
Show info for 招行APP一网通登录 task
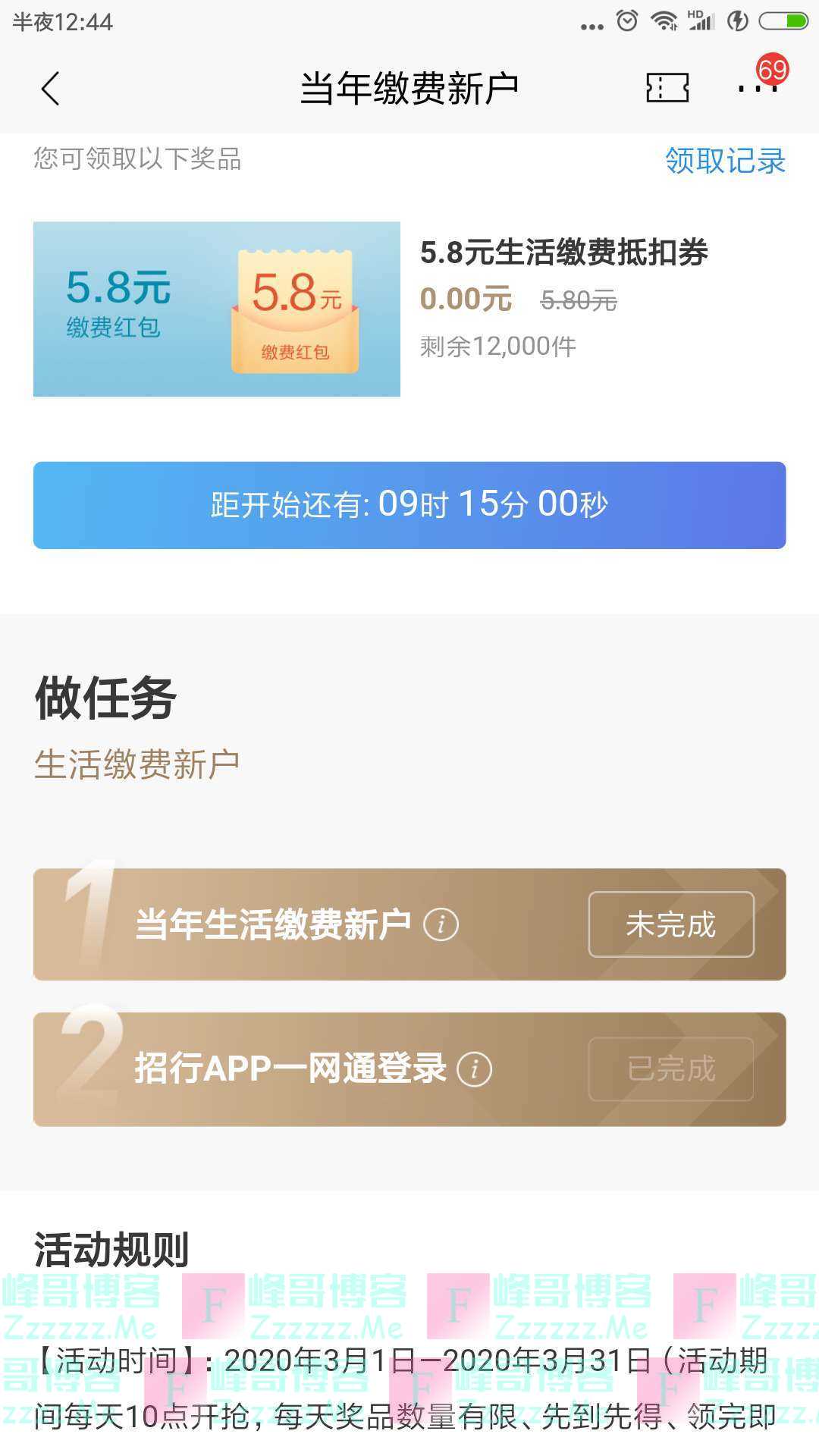pos(475,1069)
